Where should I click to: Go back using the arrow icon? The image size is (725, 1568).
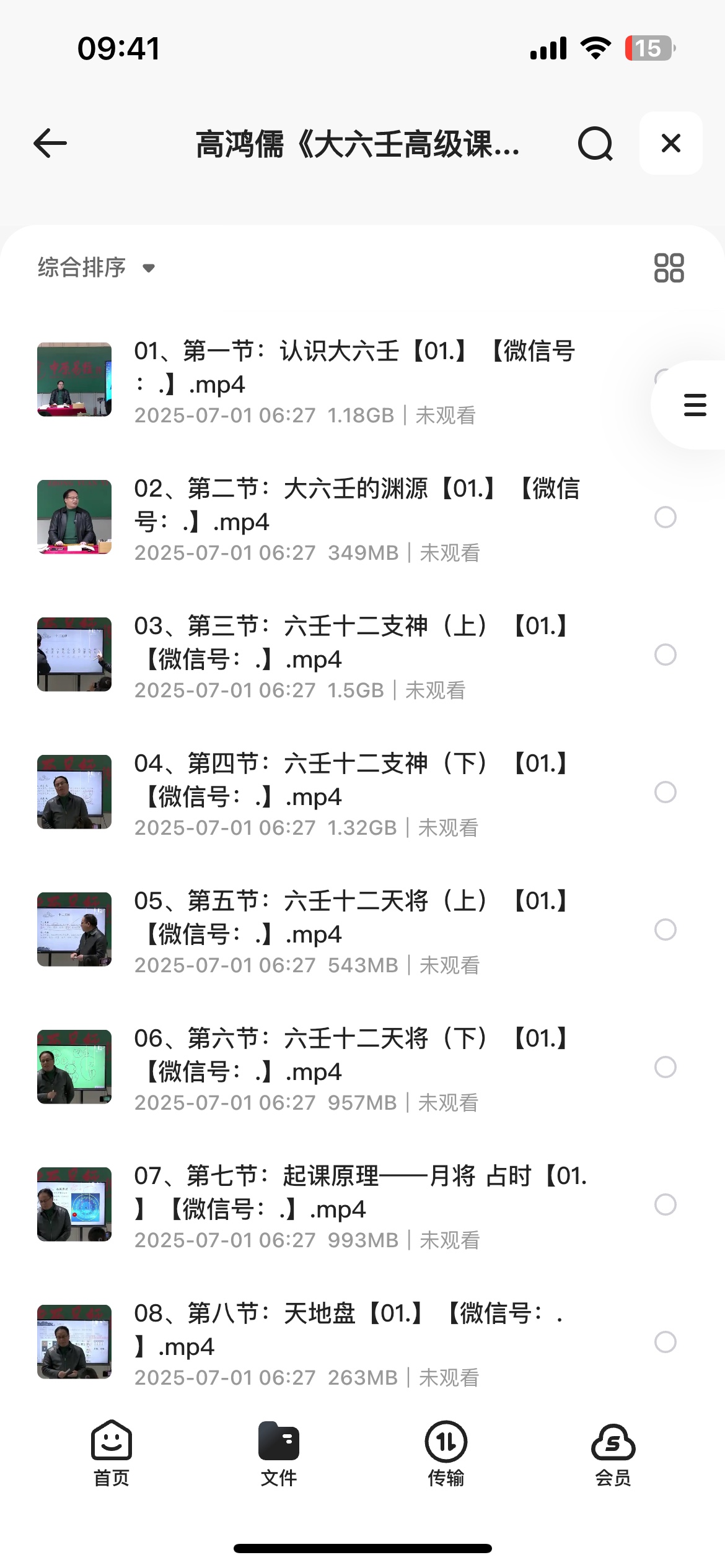pos(50,144)
